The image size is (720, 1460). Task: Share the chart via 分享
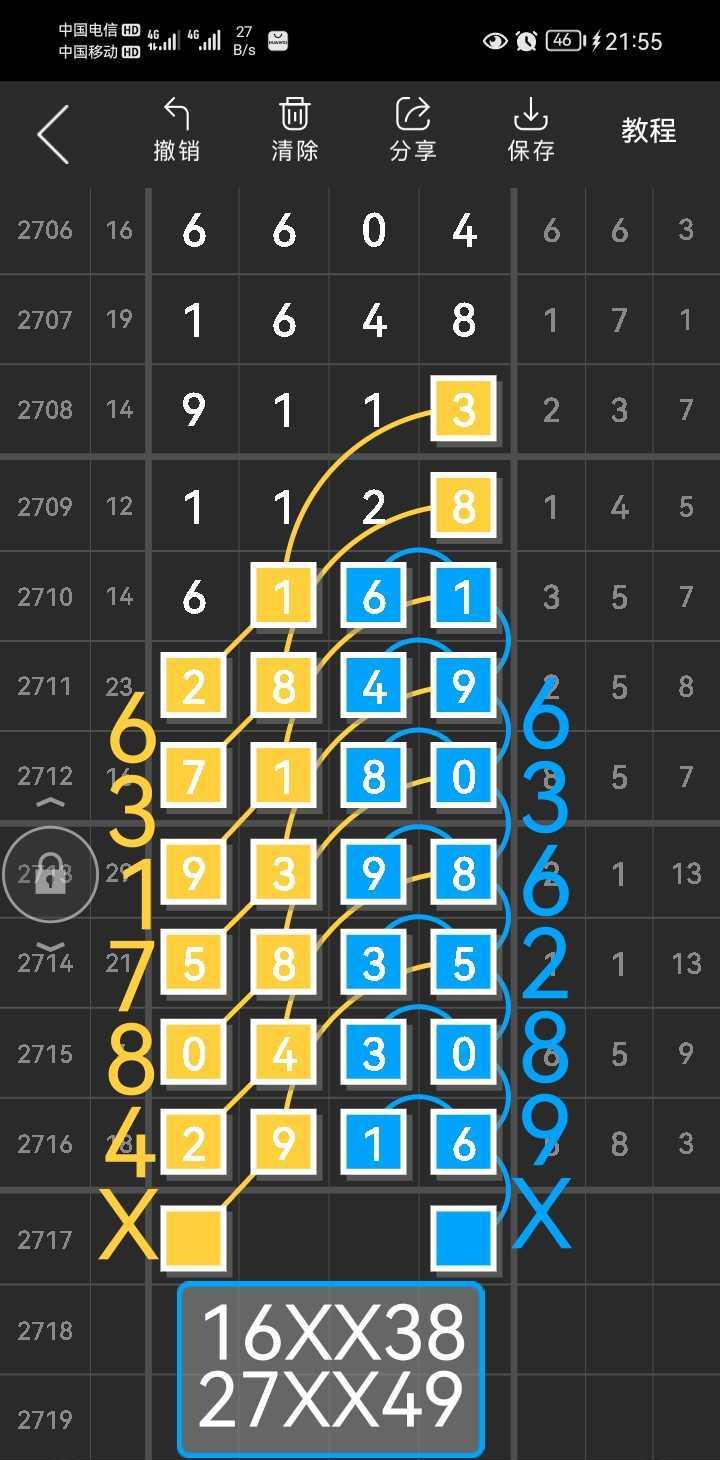point(412,130)
